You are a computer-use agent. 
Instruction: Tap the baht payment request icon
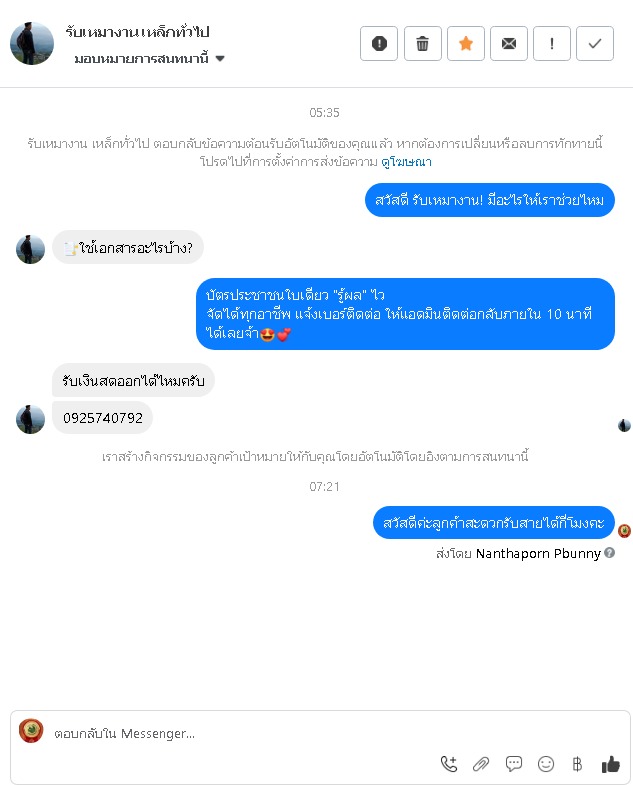click(x=577, y=764)
